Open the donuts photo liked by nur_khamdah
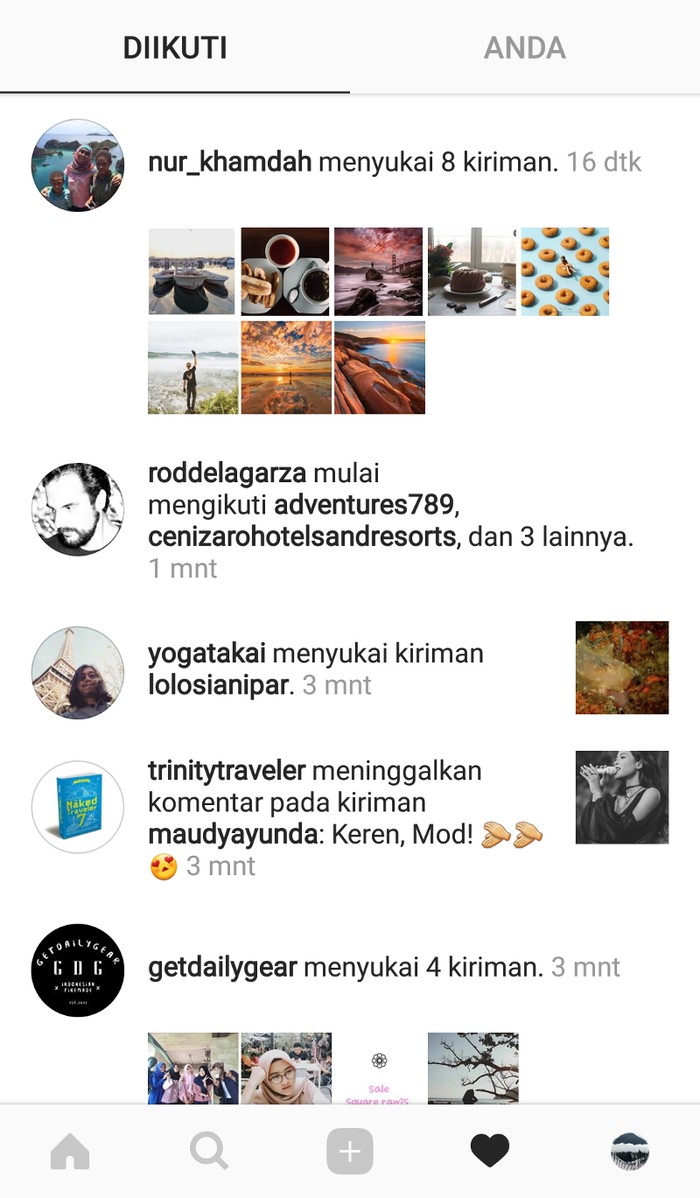The image size is (700, 1198). coord(564,272)
